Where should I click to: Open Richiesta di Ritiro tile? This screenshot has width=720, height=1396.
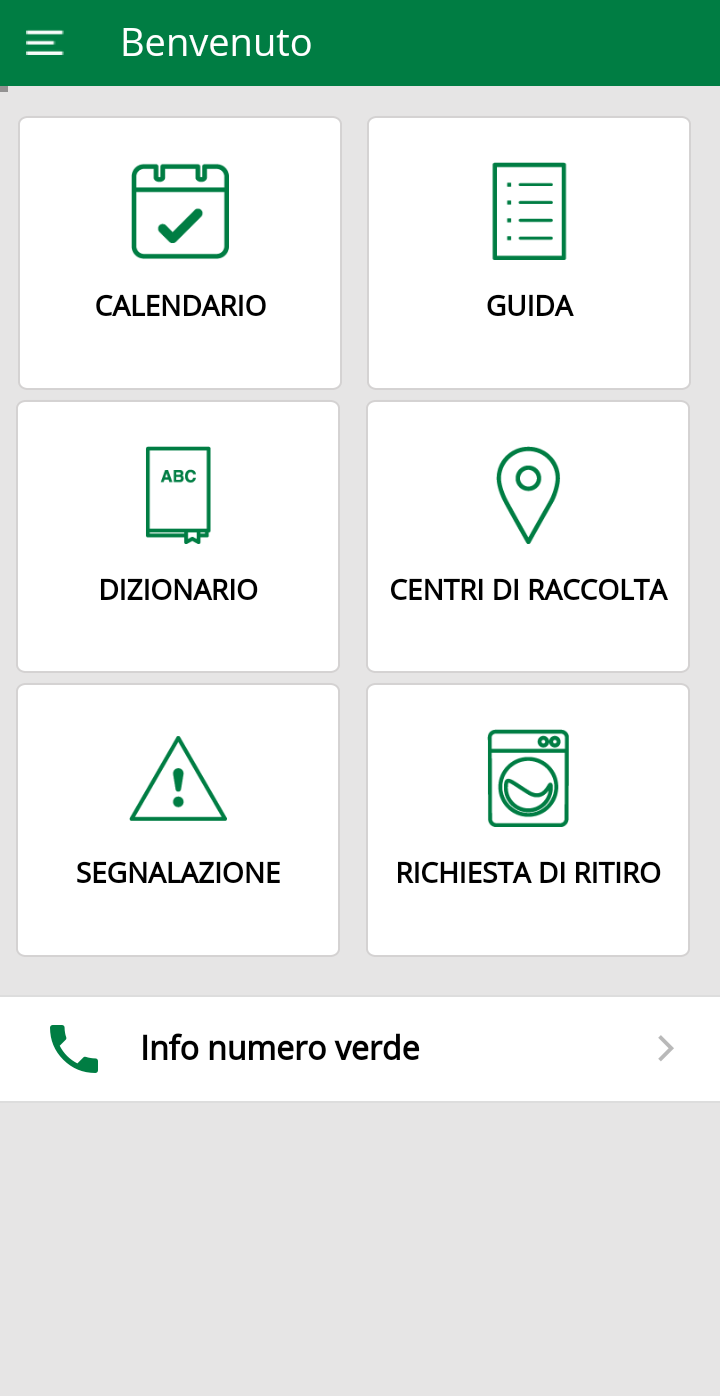[x=528, y=820]
